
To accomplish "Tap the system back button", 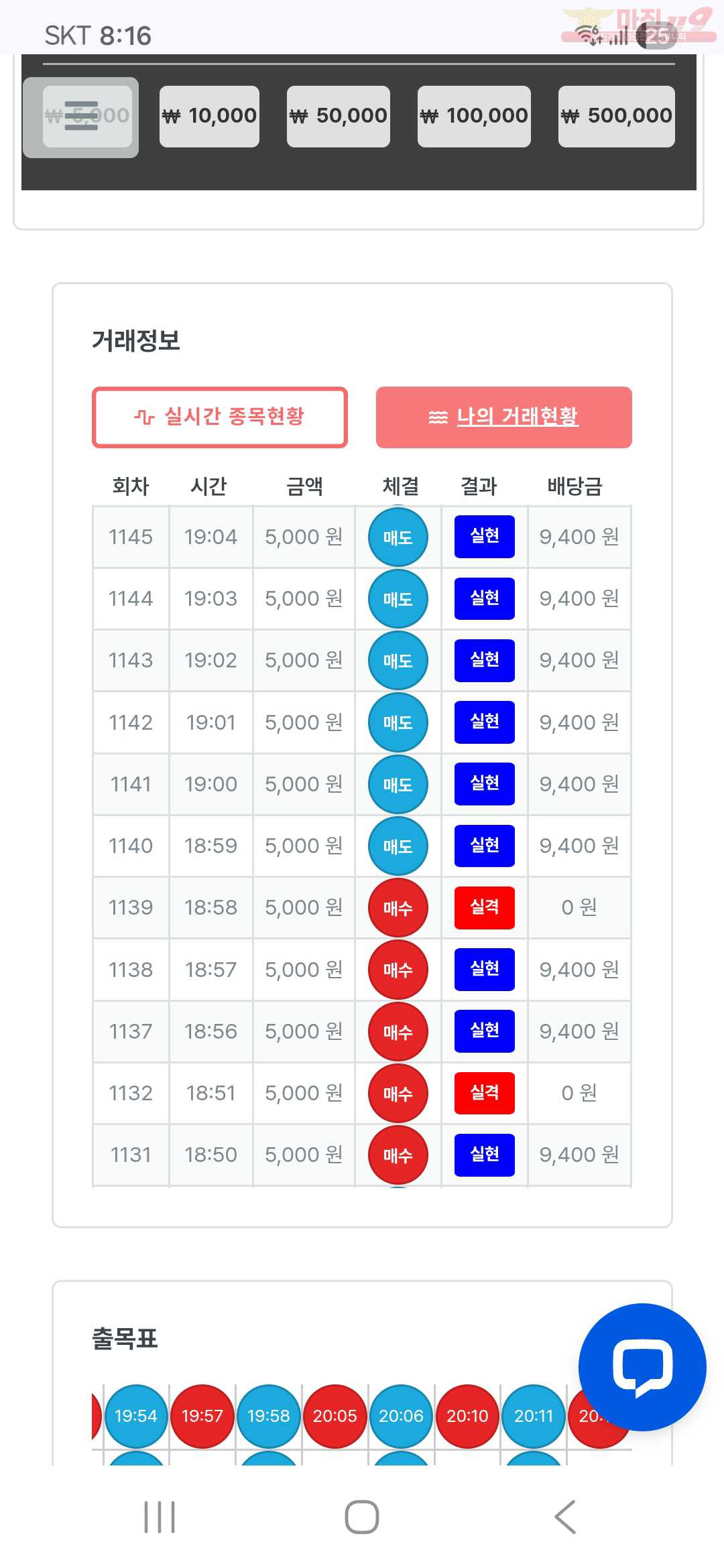I will 565,1517.
